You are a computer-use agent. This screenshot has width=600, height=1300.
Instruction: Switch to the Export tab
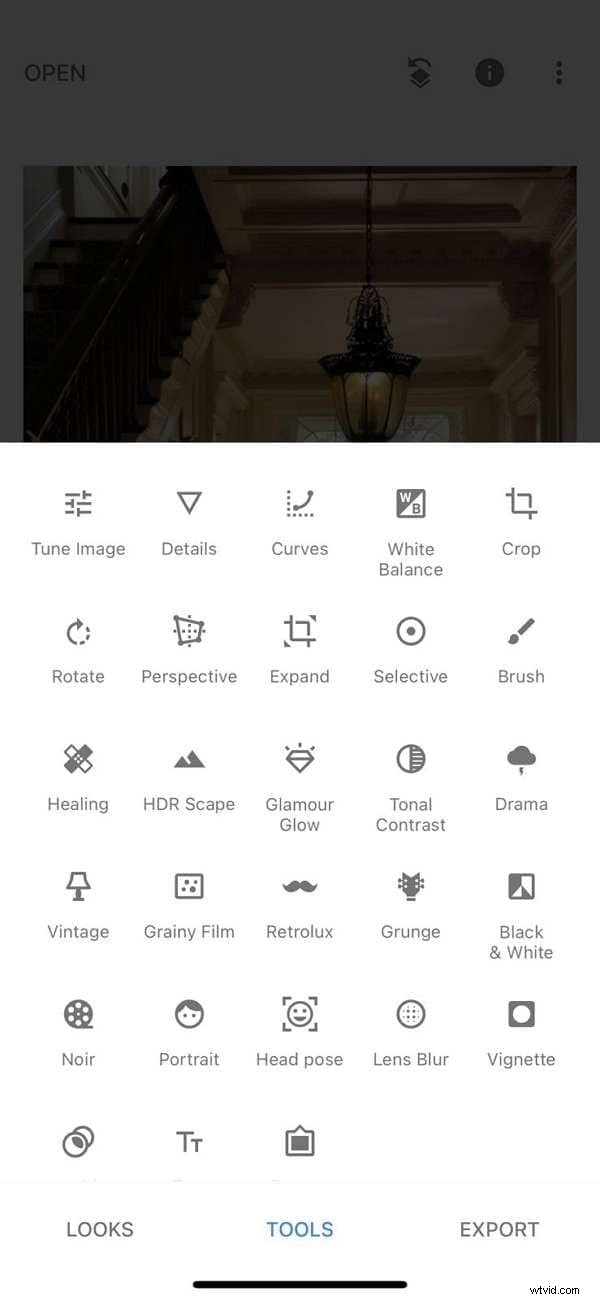click(x=499, y=1229)
